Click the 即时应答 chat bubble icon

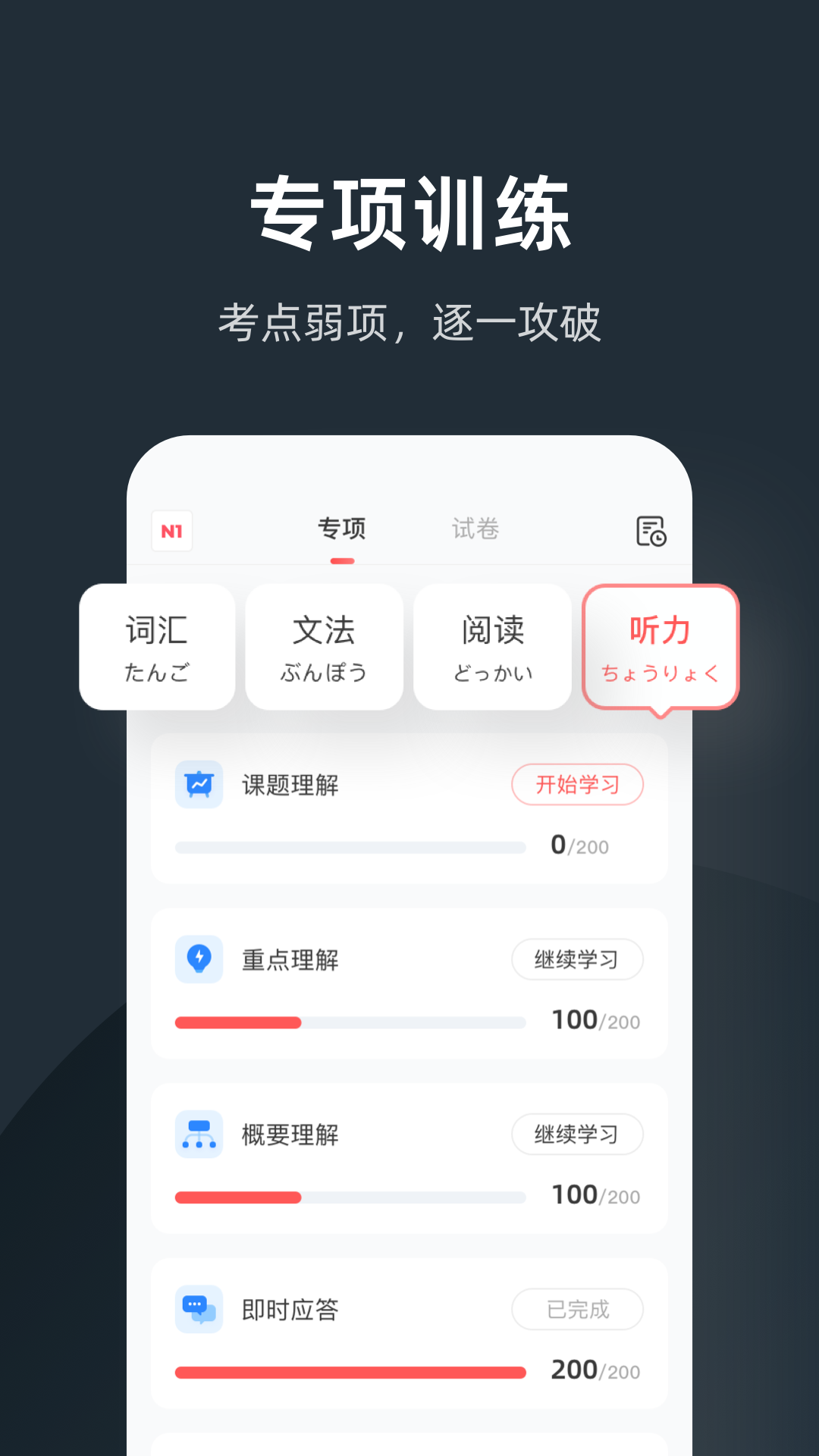click(199, 1309)
